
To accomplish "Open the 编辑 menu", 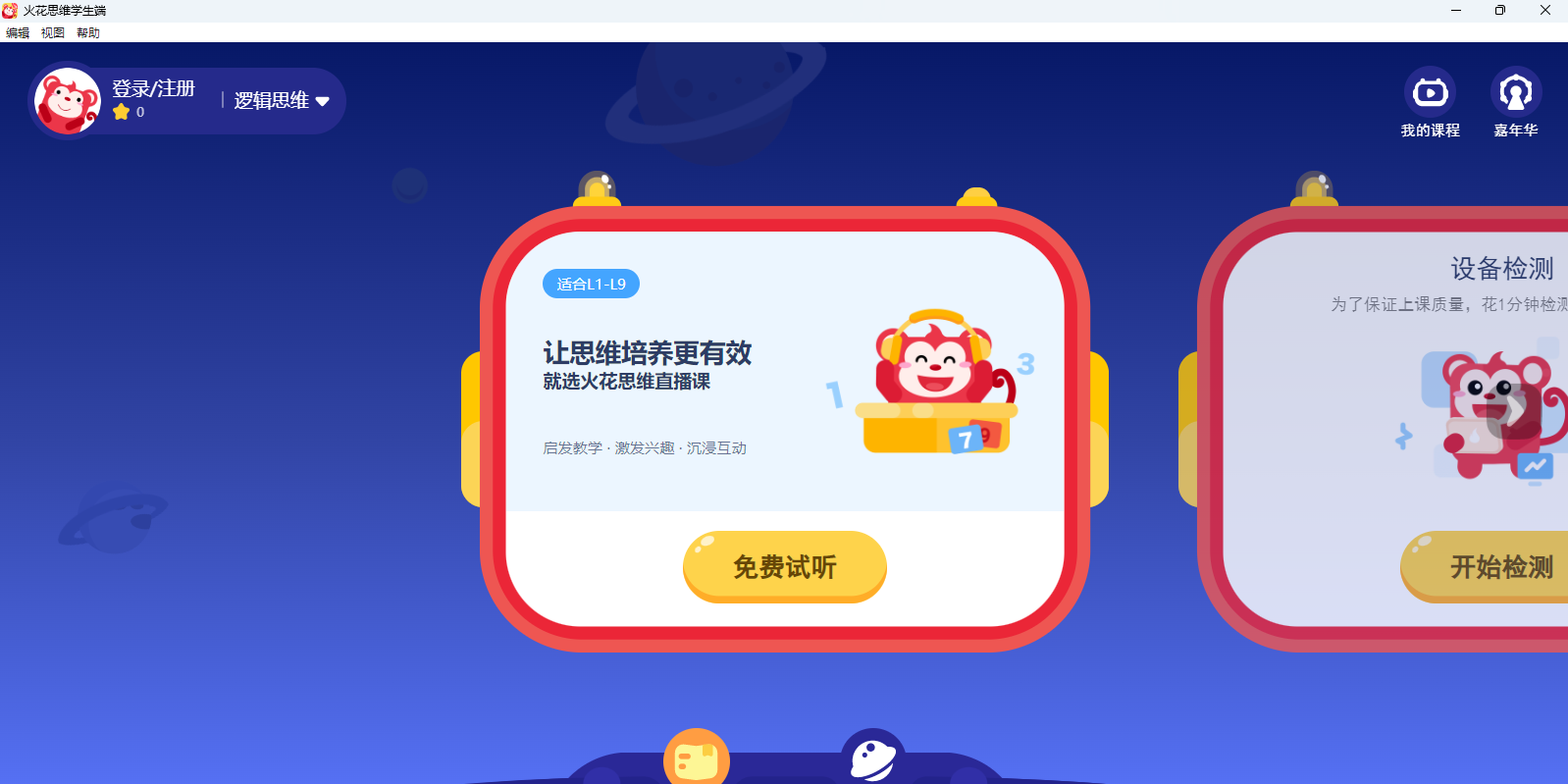I will pos(18,32).
